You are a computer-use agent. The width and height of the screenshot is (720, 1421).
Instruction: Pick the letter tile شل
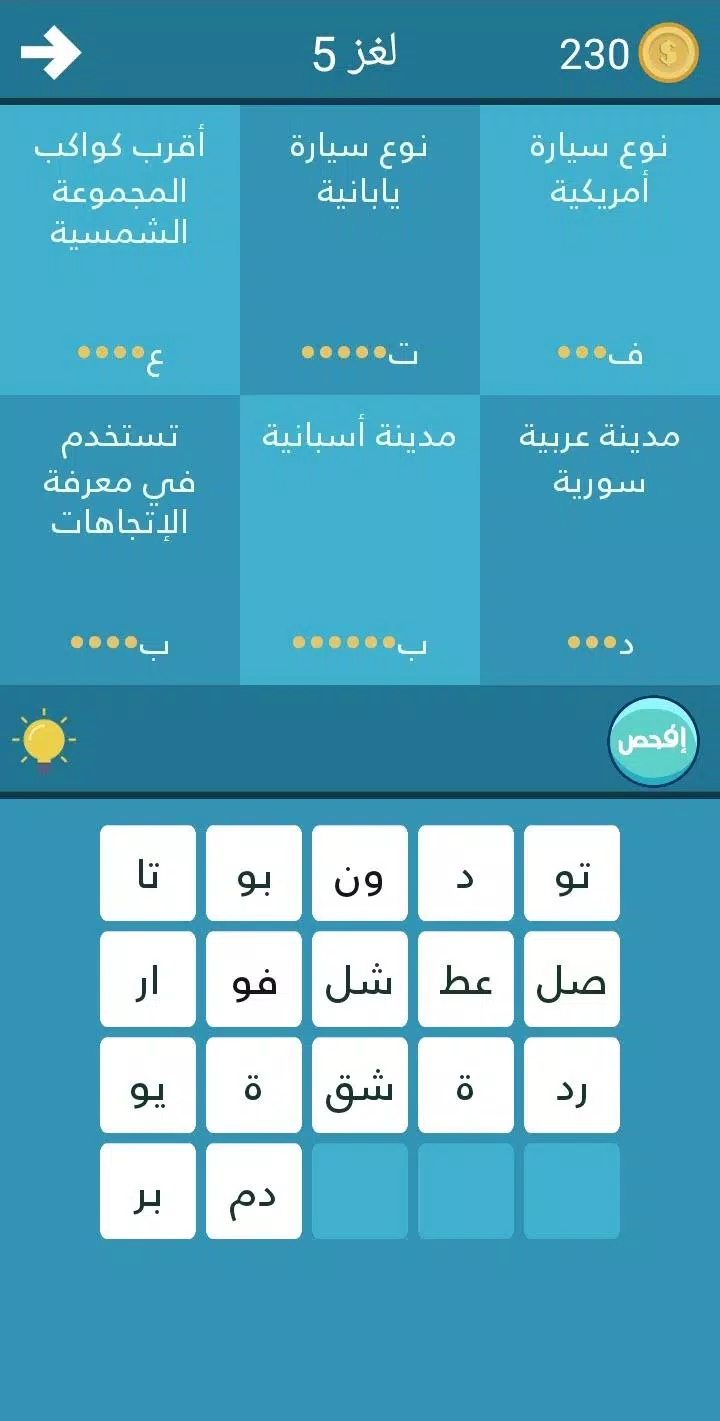pyautogui.click(x=359, y=979)
